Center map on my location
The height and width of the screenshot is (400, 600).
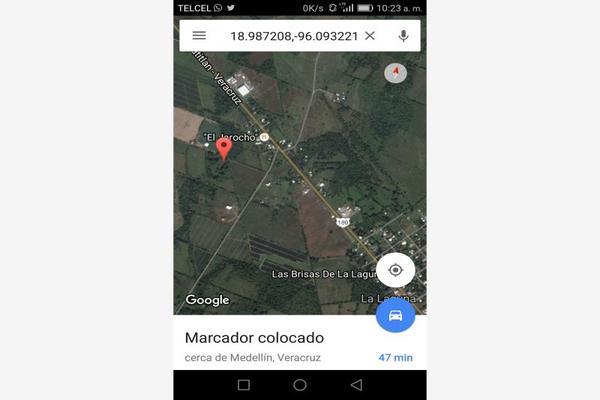coord(396,270)
